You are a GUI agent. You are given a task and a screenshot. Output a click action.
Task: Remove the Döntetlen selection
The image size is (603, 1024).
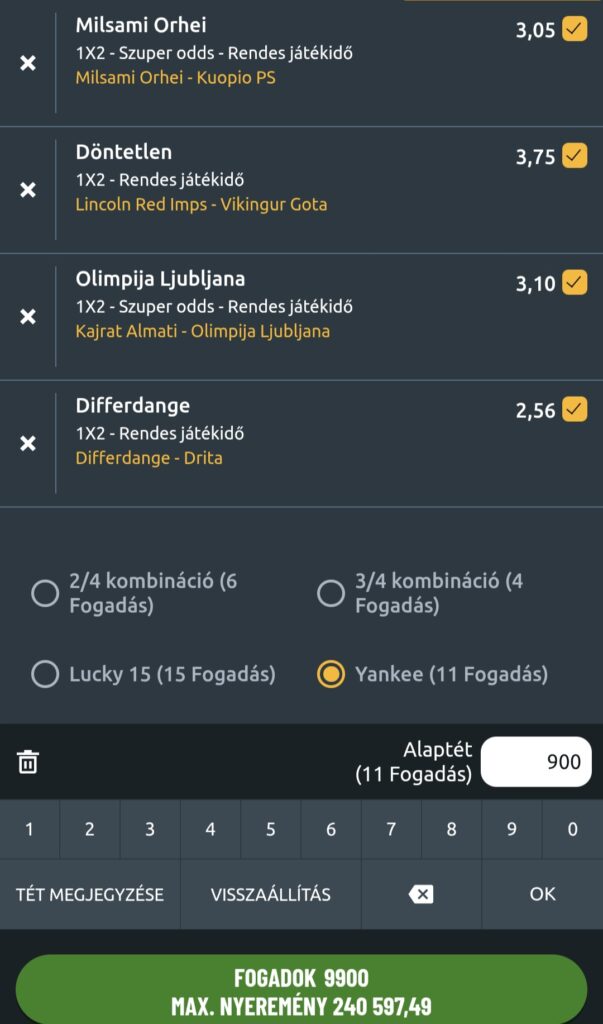tap(28, 190)
